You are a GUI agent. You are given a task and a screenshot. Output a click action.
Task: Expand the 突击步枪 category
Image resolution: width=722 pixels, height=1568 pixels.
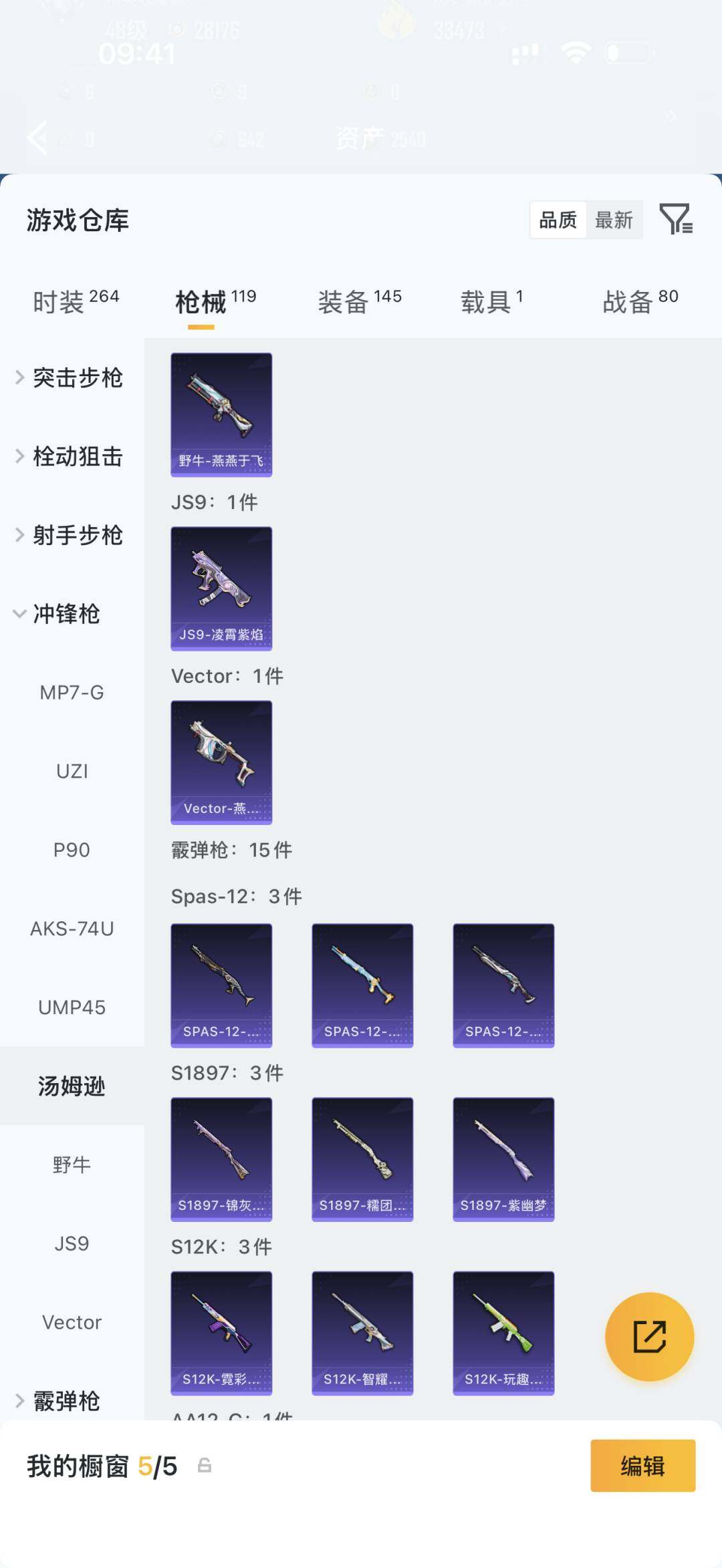coord(76,377)
